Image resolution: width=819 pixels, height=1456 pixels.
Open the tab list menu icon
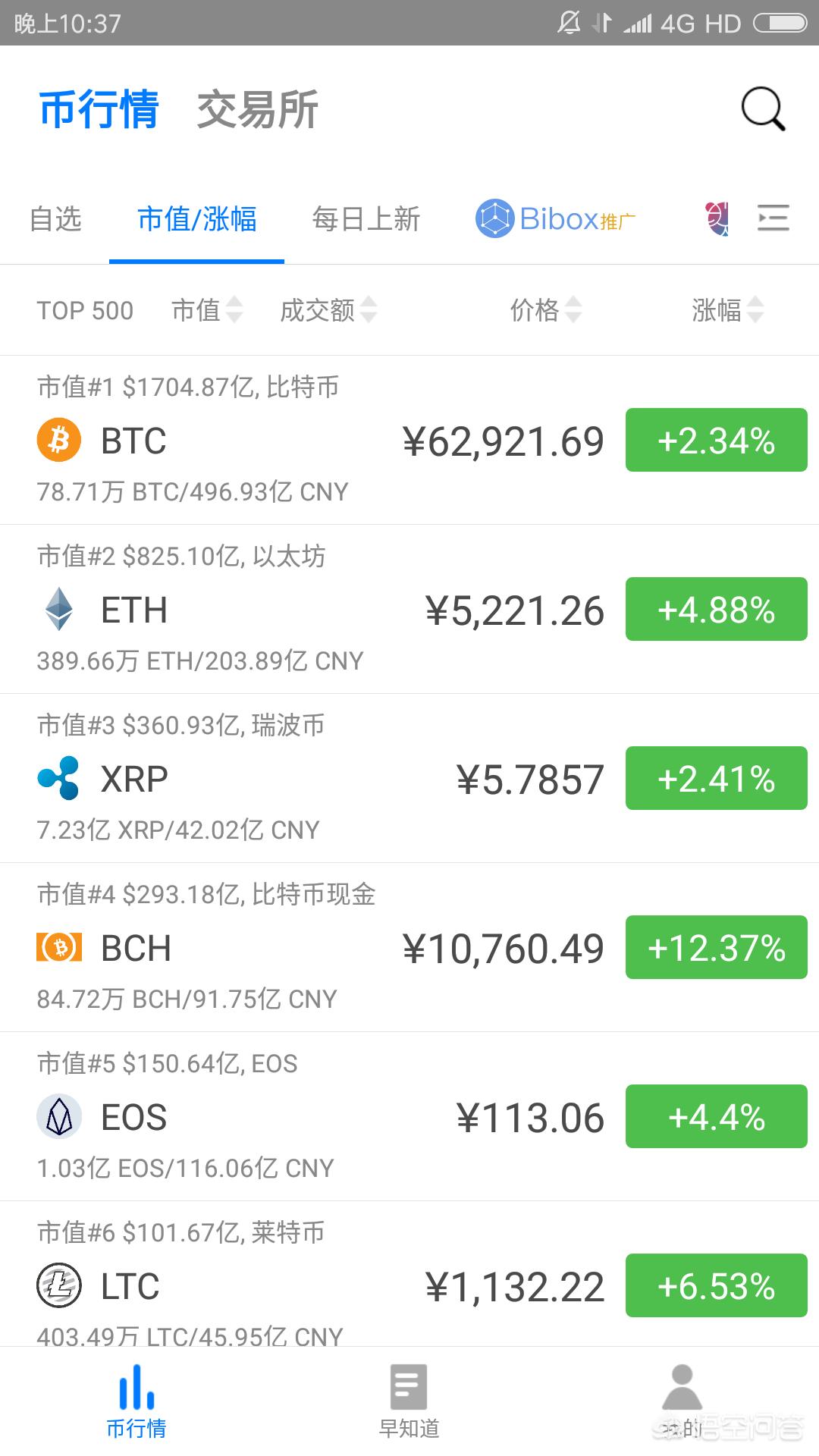773,218
